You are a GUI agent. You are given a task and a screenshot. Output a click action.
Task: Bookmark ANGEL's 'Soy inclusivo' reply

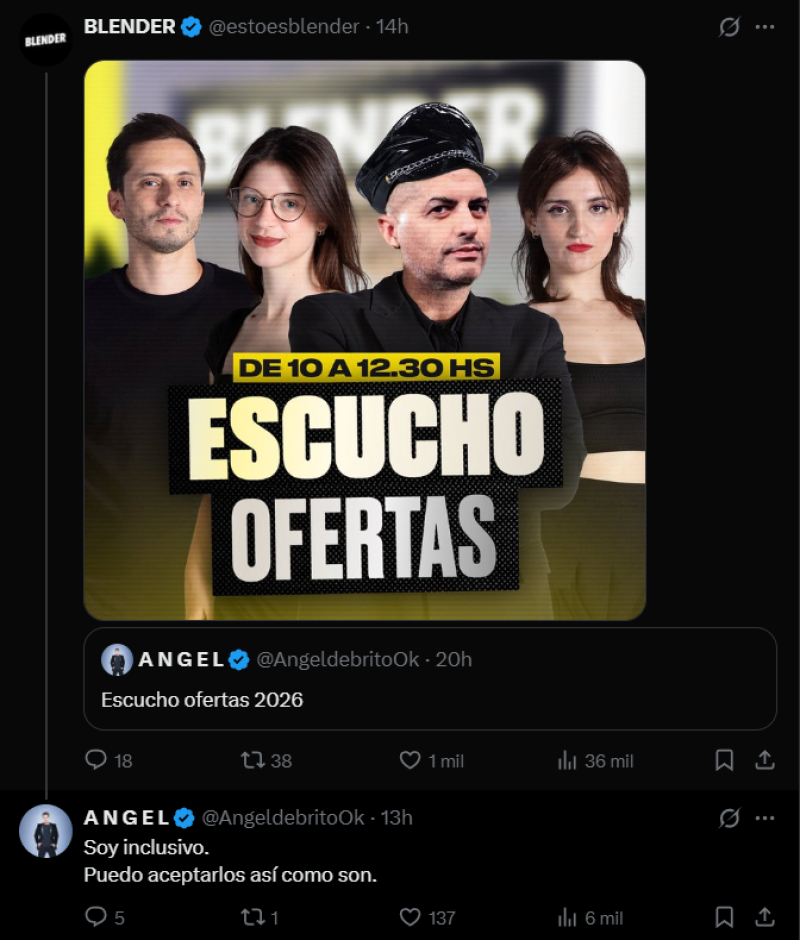[x=725, y=917]
